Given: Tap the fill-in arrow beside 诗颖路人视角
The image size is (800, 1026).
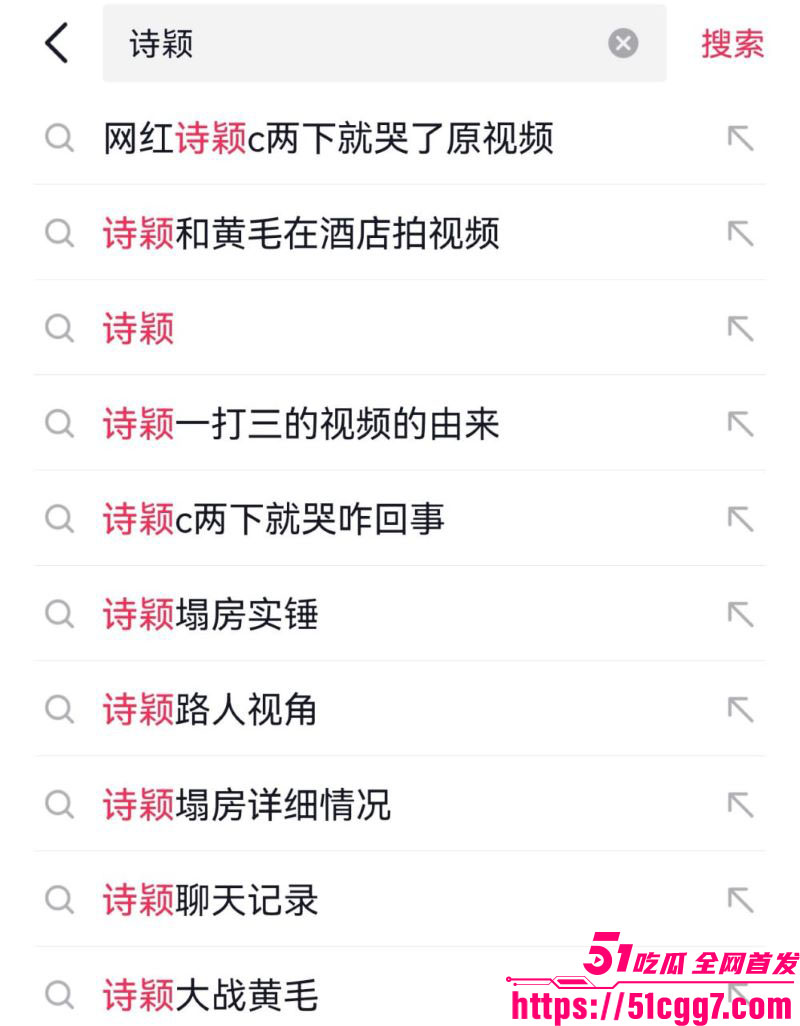Looking at the screenshot, I should click(740, 710).
